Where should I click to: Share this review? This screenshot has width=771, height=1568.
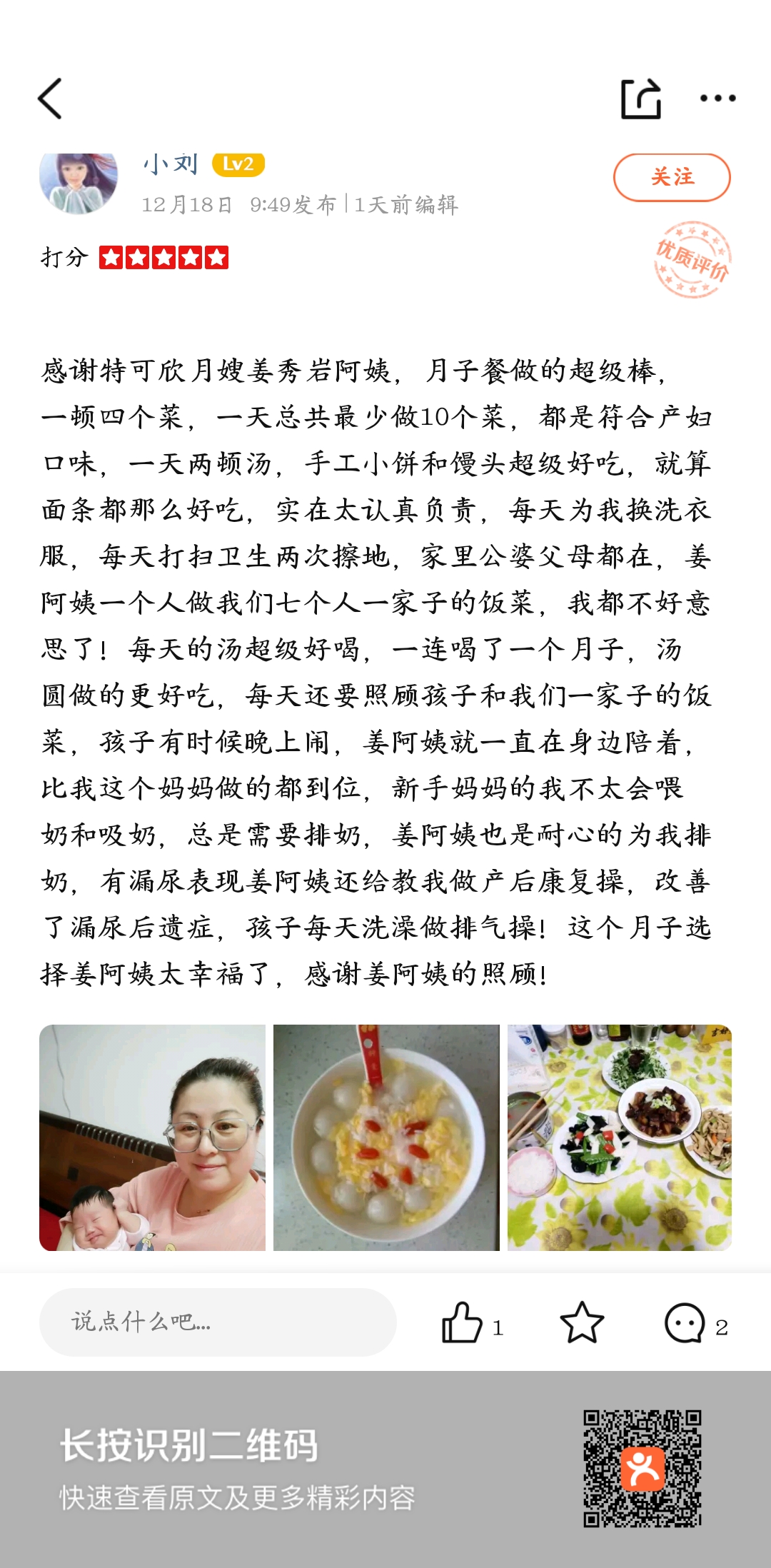(x=640, y=99)
